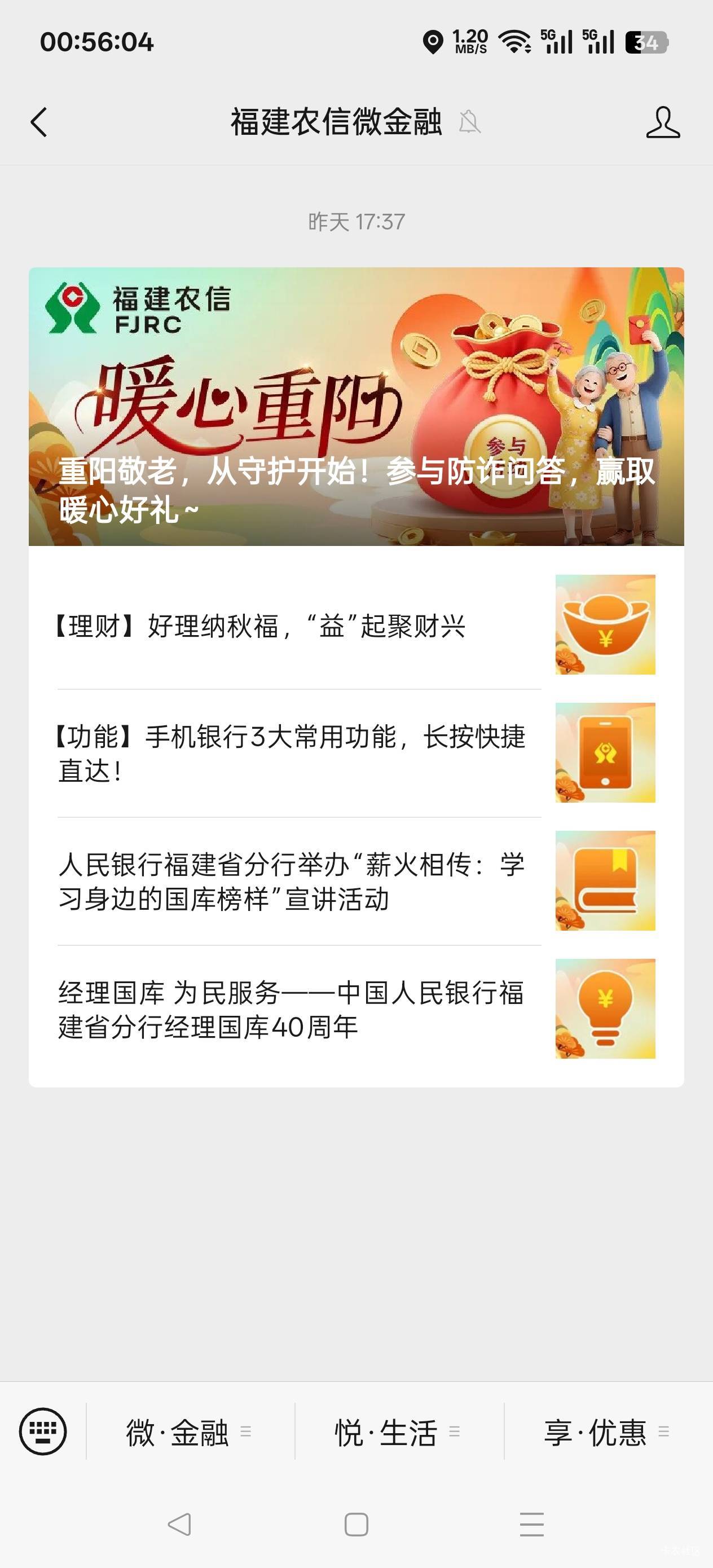
Task: Open 经理国库 为民服务 40周年 article
Action: point(356,1009)
